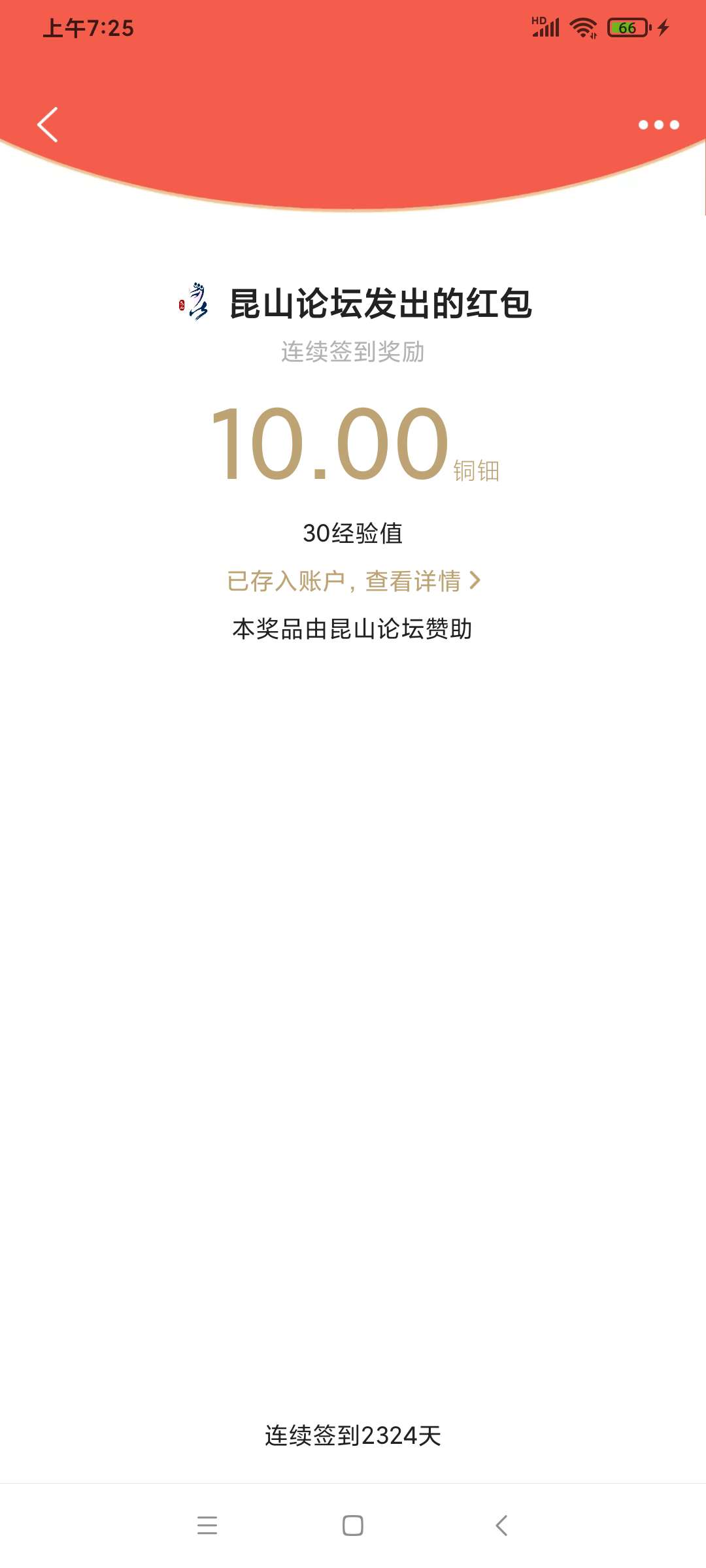Open recent apps via system menu button
706x1568 pixels.
[207, 1526]
